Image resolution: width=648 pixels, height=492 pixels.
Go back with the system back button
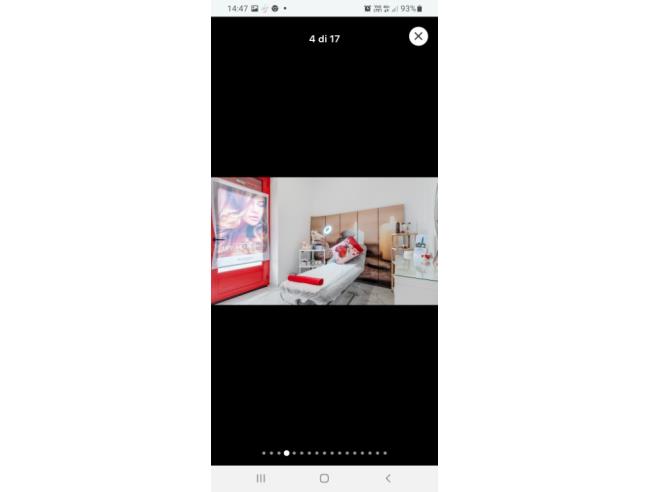click(x=388, y=479)
